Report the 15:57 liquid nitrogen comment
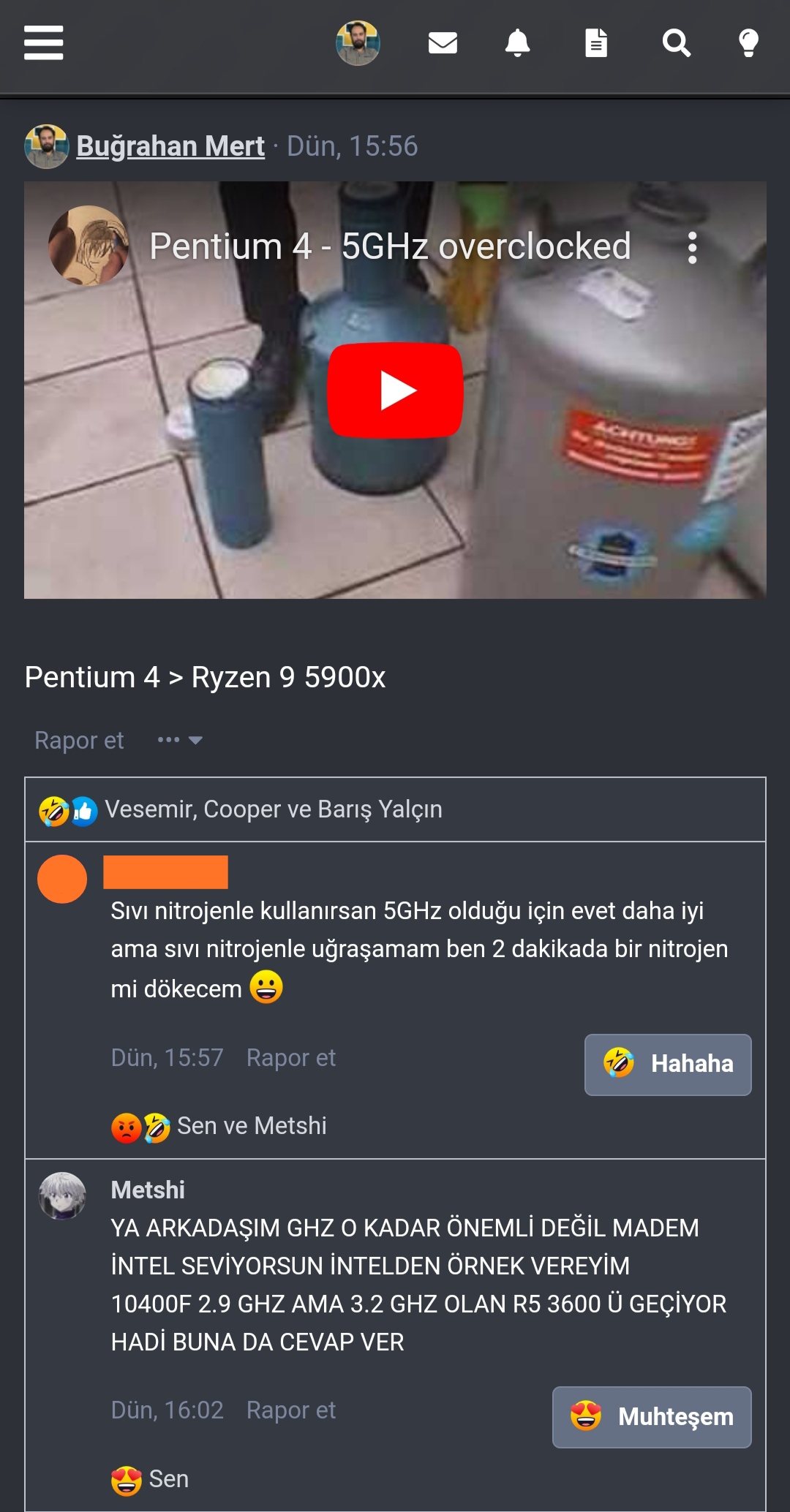This screenshot has width=790, height=1512. 290,1057
